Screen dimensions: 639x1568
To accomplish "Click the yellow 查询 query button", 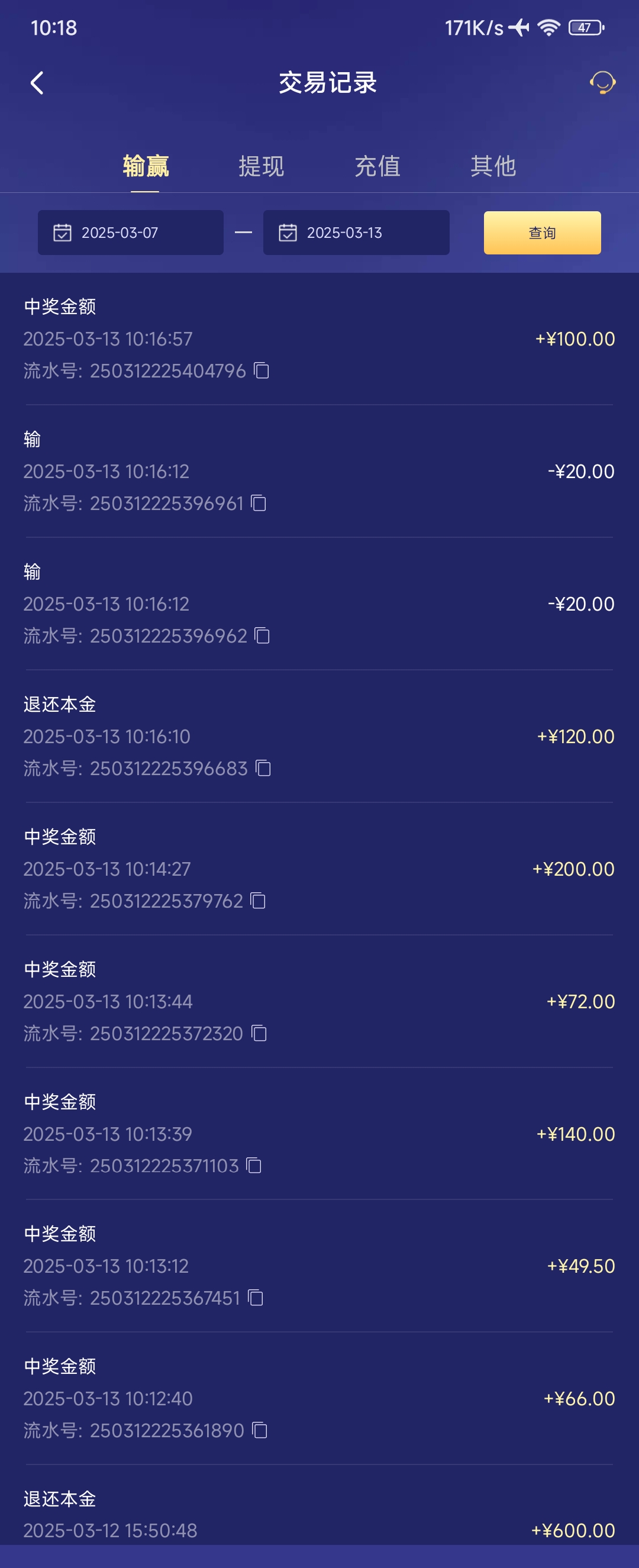I will coord(541,232).
